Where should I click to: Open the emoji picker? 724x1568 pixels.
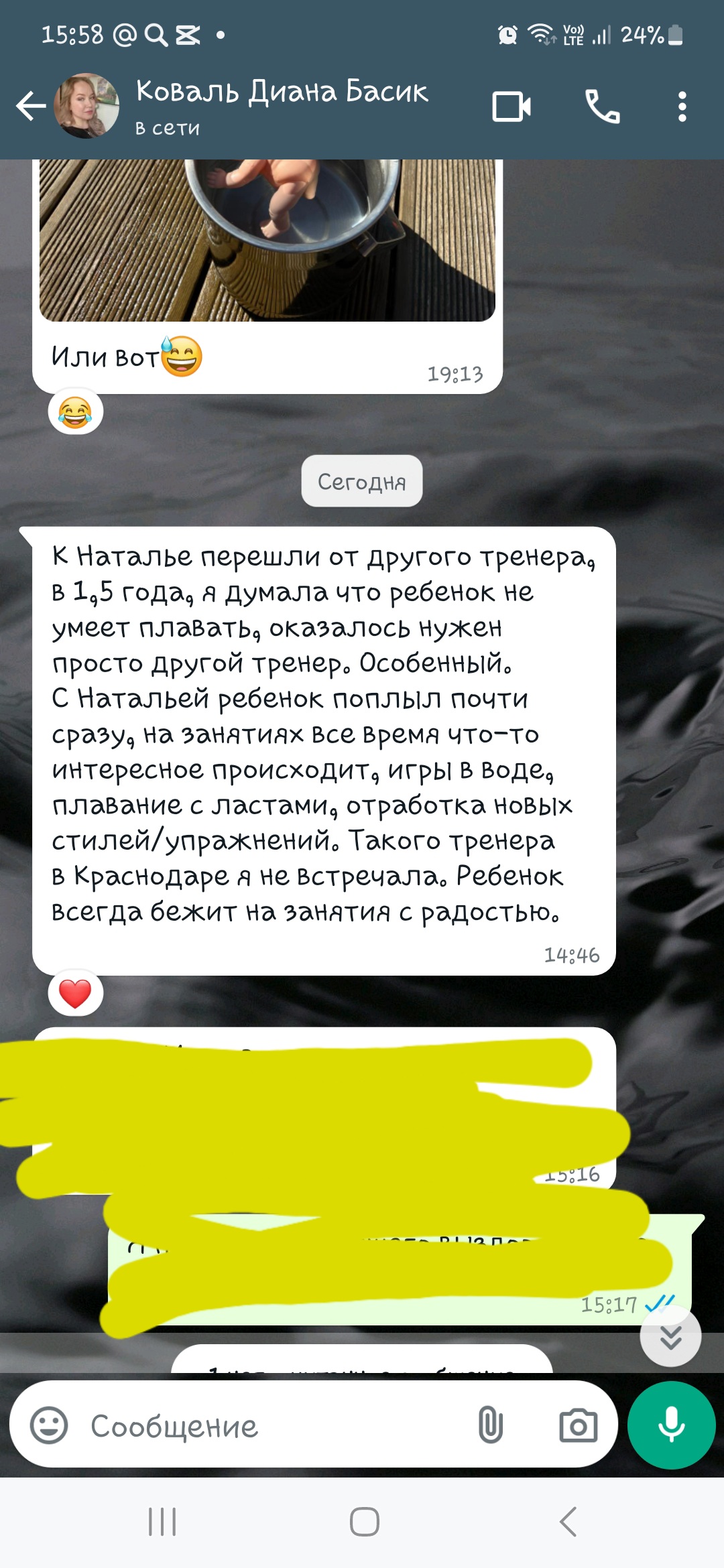49,1425
